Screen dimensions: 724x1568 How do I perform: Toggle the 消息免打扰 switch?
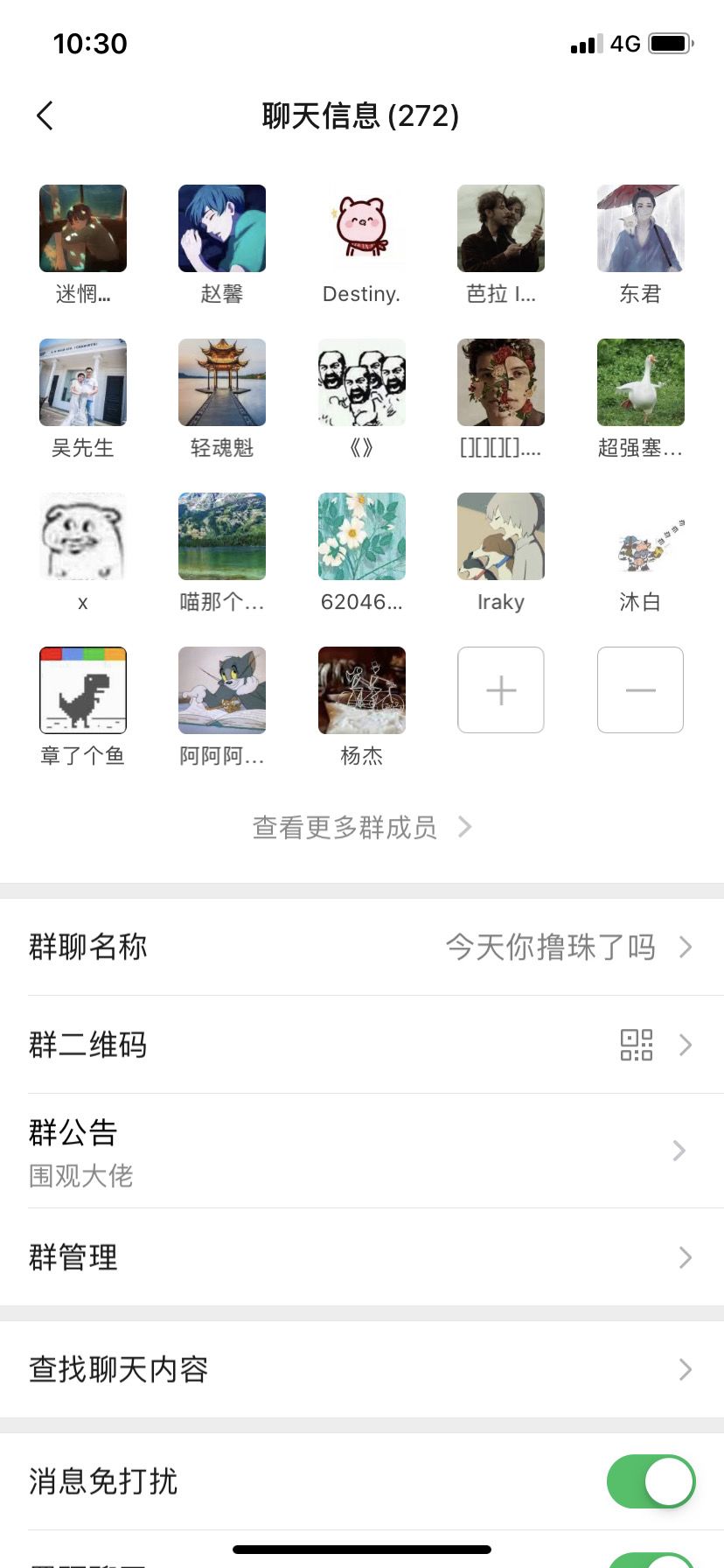click(651, 1481)
